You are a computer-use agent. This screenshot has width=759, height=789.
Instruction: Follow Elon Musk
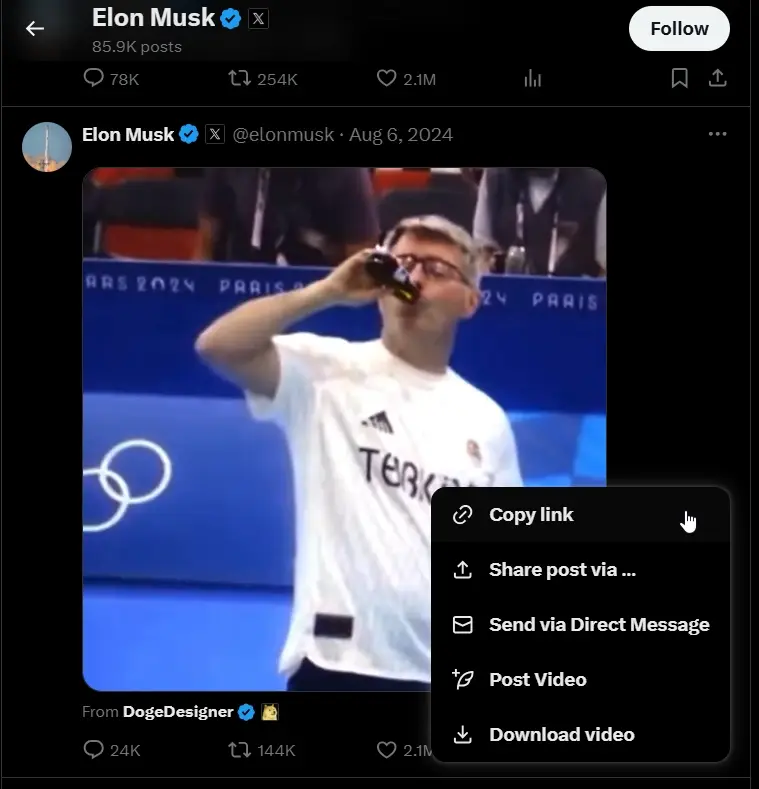click(679, 29)
